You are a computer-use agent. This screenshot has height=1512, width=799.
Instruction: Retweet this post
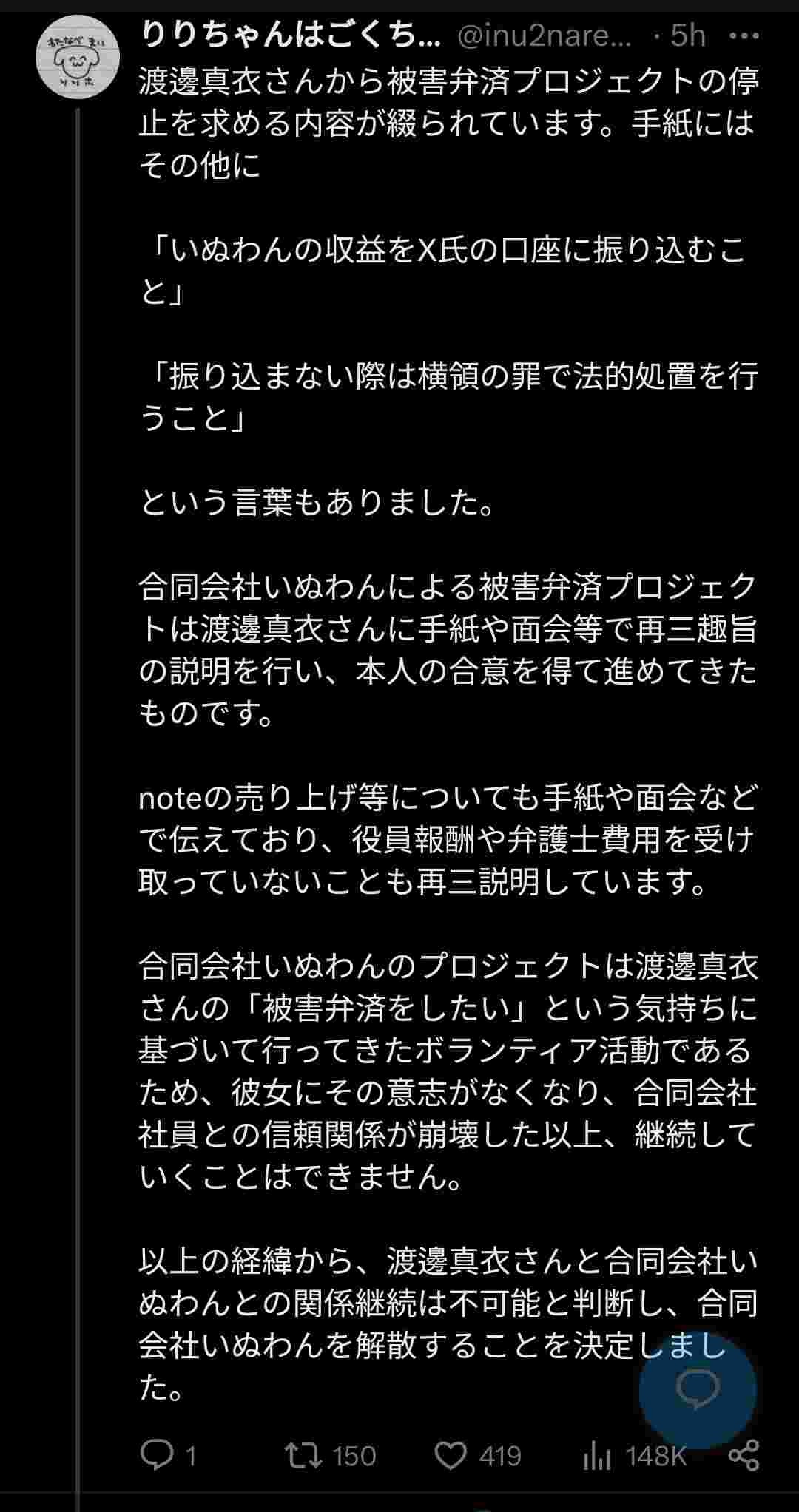[304, 1455]
